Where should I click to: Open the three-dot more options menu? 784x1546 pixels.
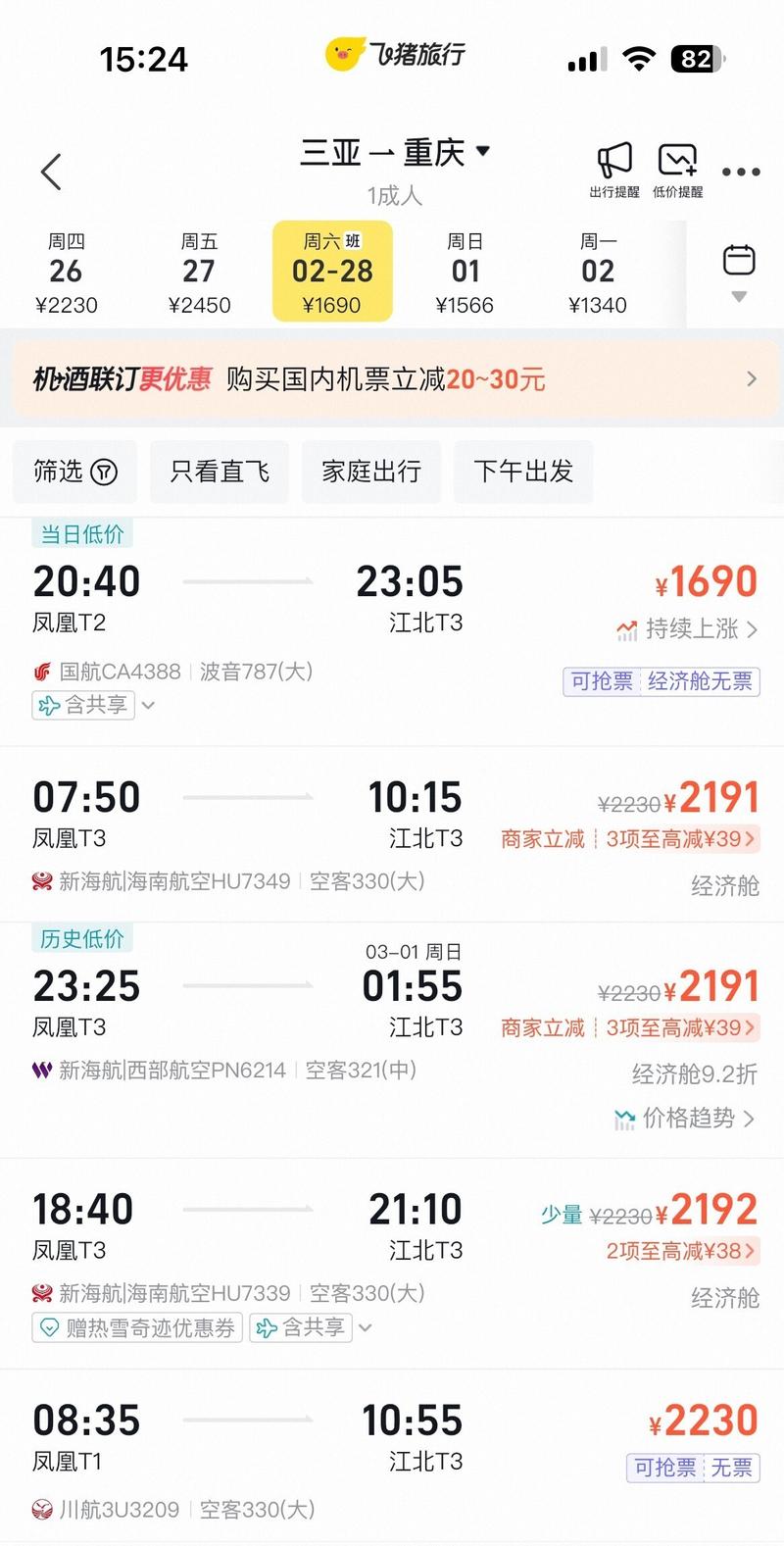point(740,173)
